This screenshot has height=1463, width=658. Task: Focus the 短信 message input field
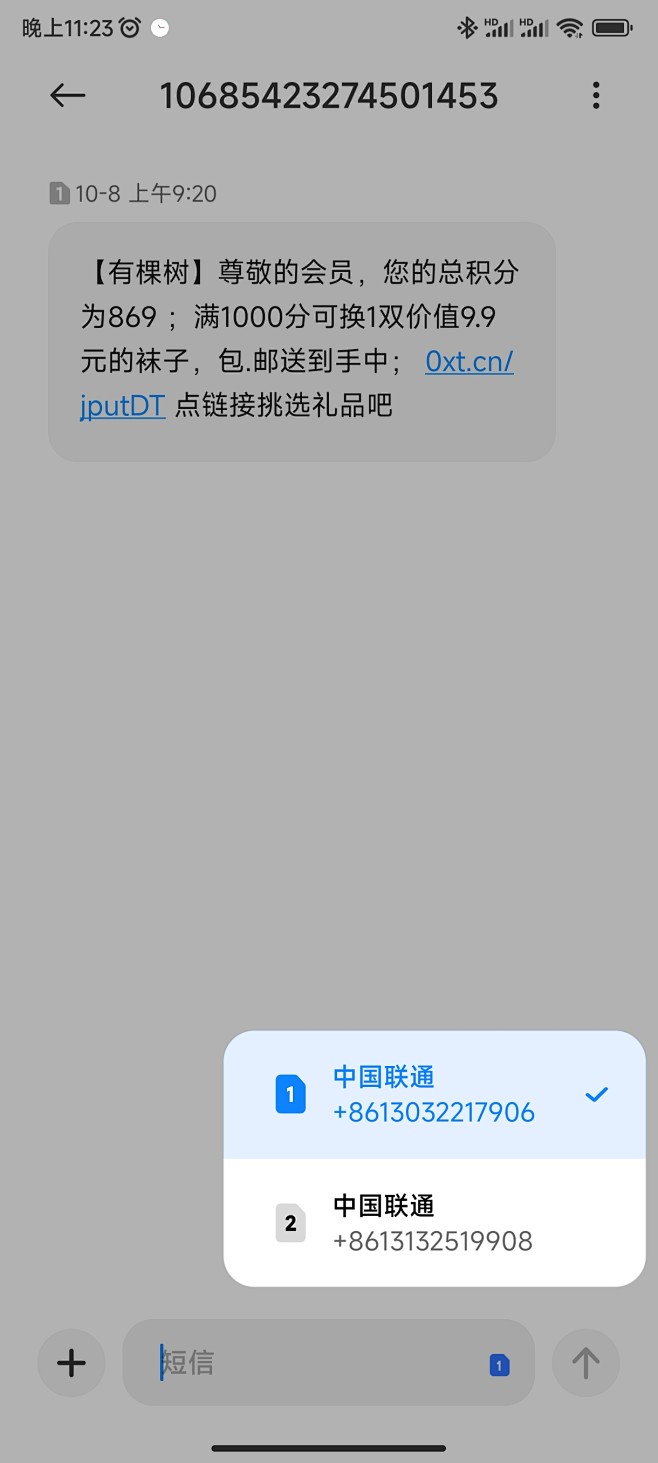click(x=328, y=1362)
